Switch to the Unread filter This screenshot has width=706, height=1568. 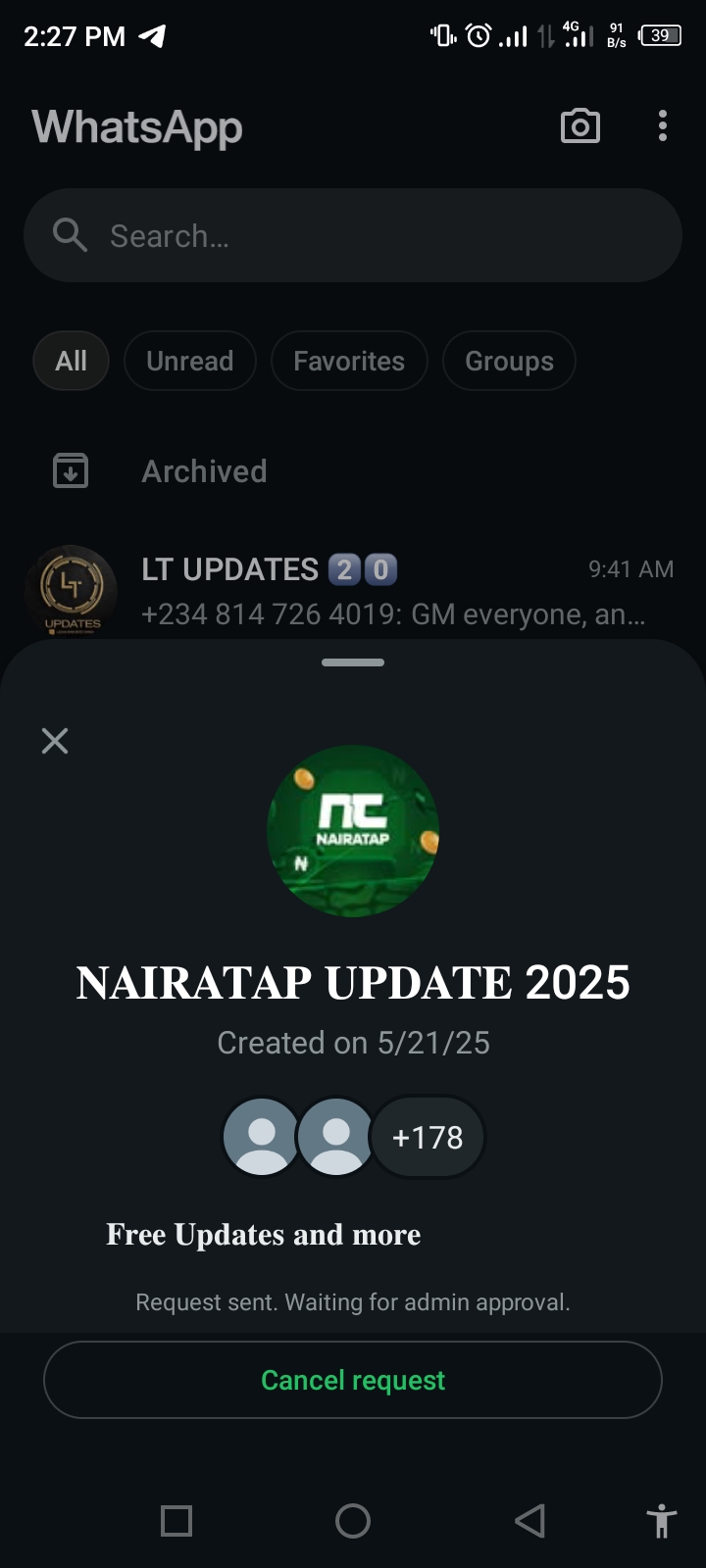190,361
